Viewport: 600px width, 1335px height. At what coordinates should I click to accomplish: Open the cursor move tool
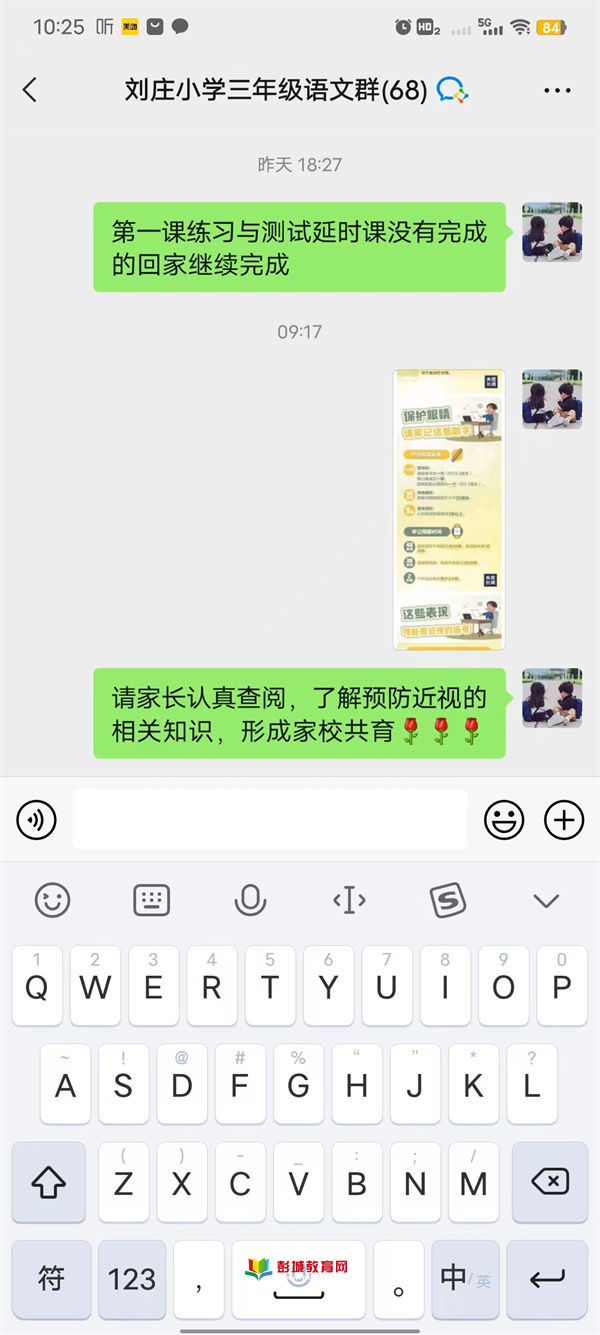349,900
